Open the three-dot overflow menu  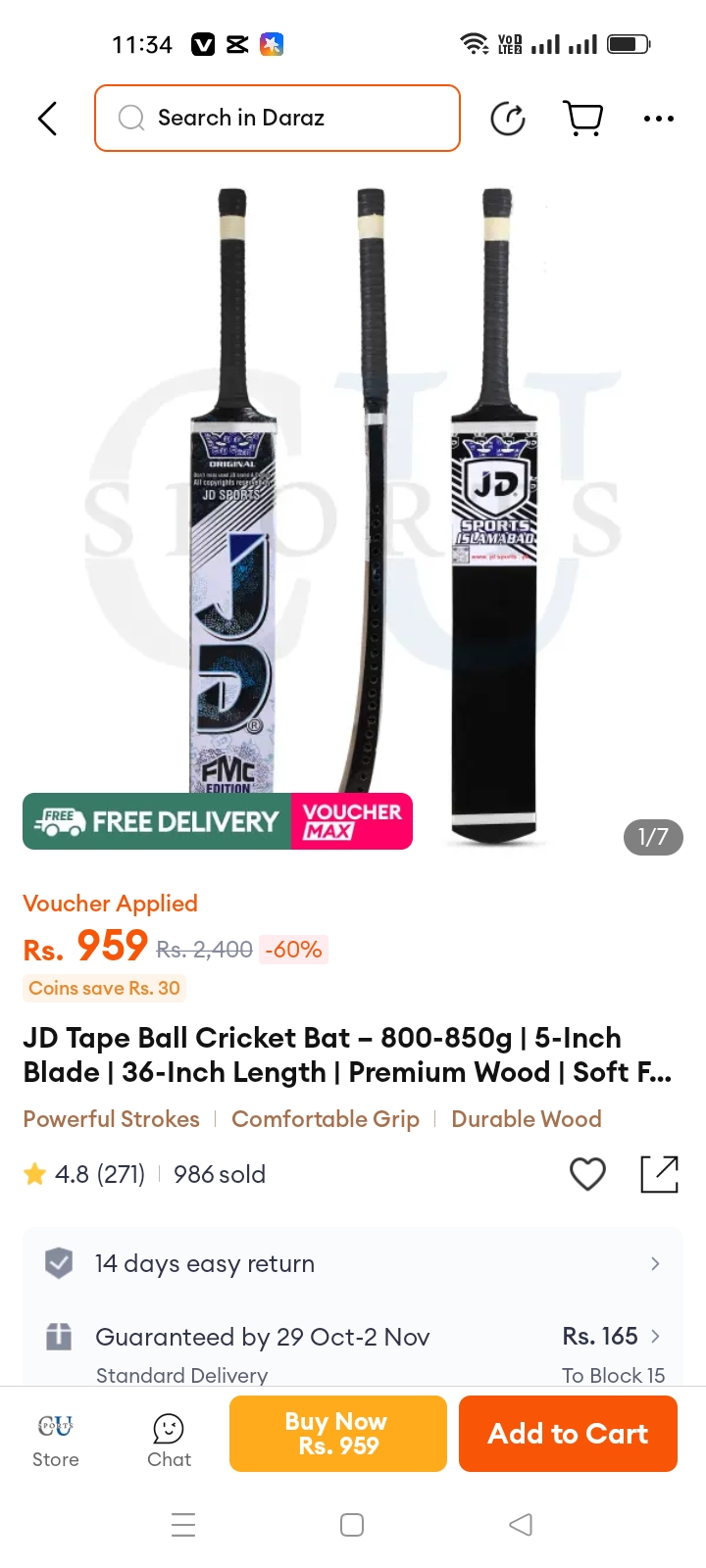[x=659, y=119]
